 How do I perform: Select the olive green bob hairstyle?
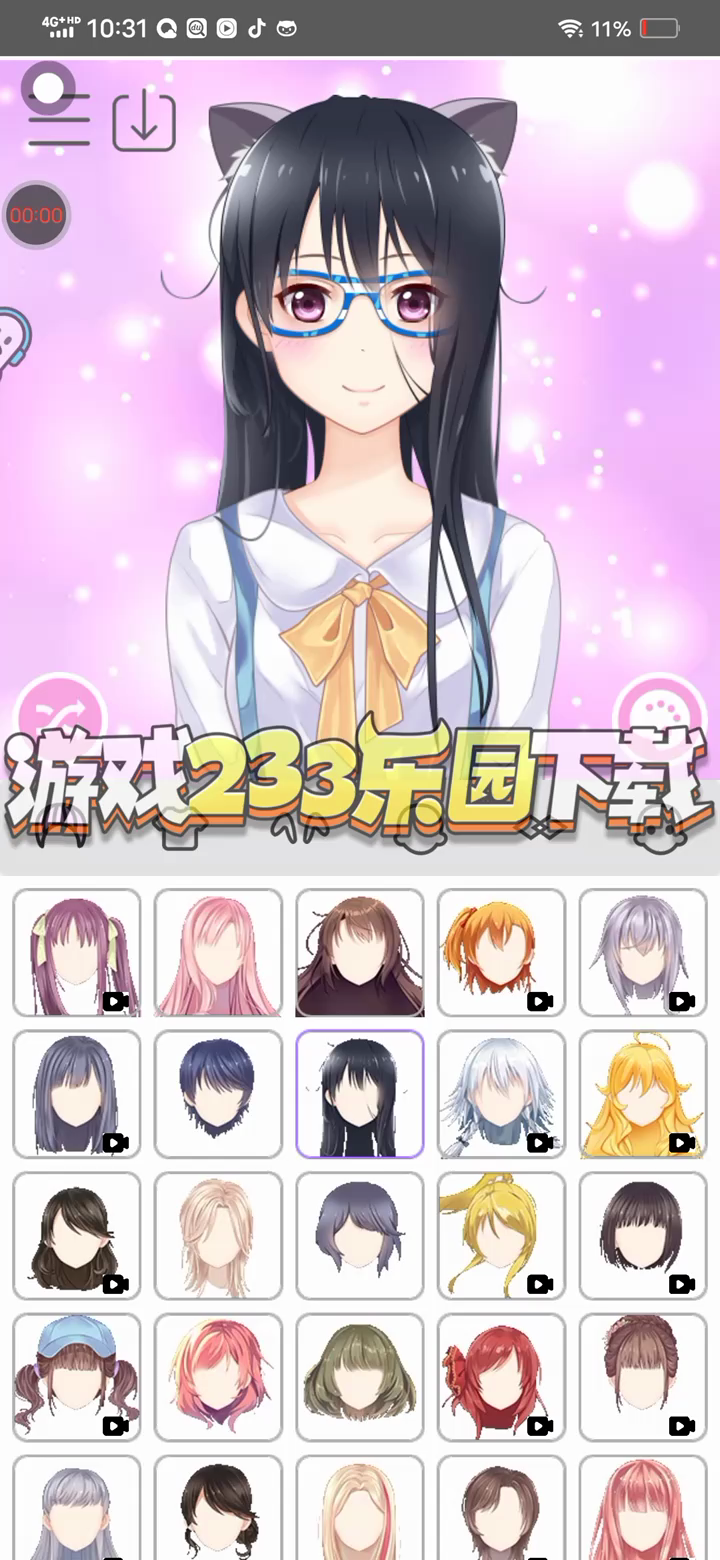(359, 1377)
